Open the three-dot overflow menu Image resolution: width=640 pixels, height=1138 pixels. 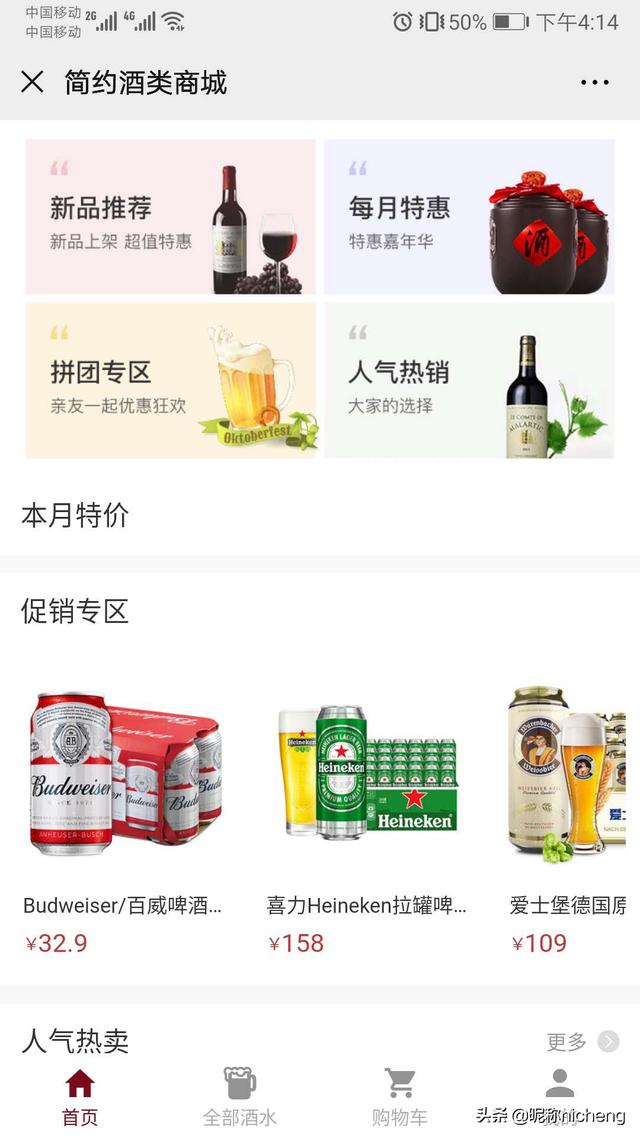(x=594, y=82)
